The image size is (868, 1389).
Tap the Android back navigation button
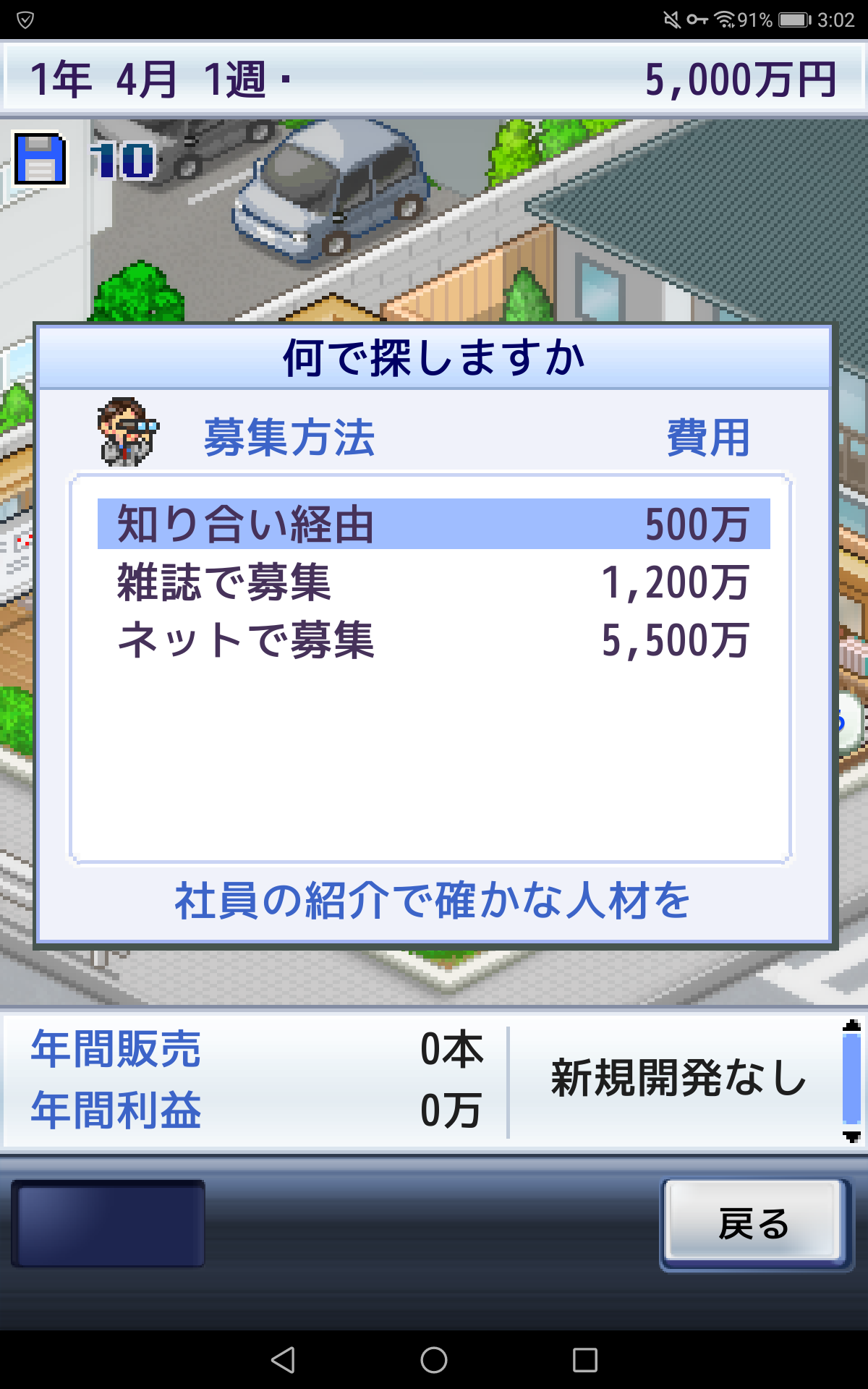283,1360
